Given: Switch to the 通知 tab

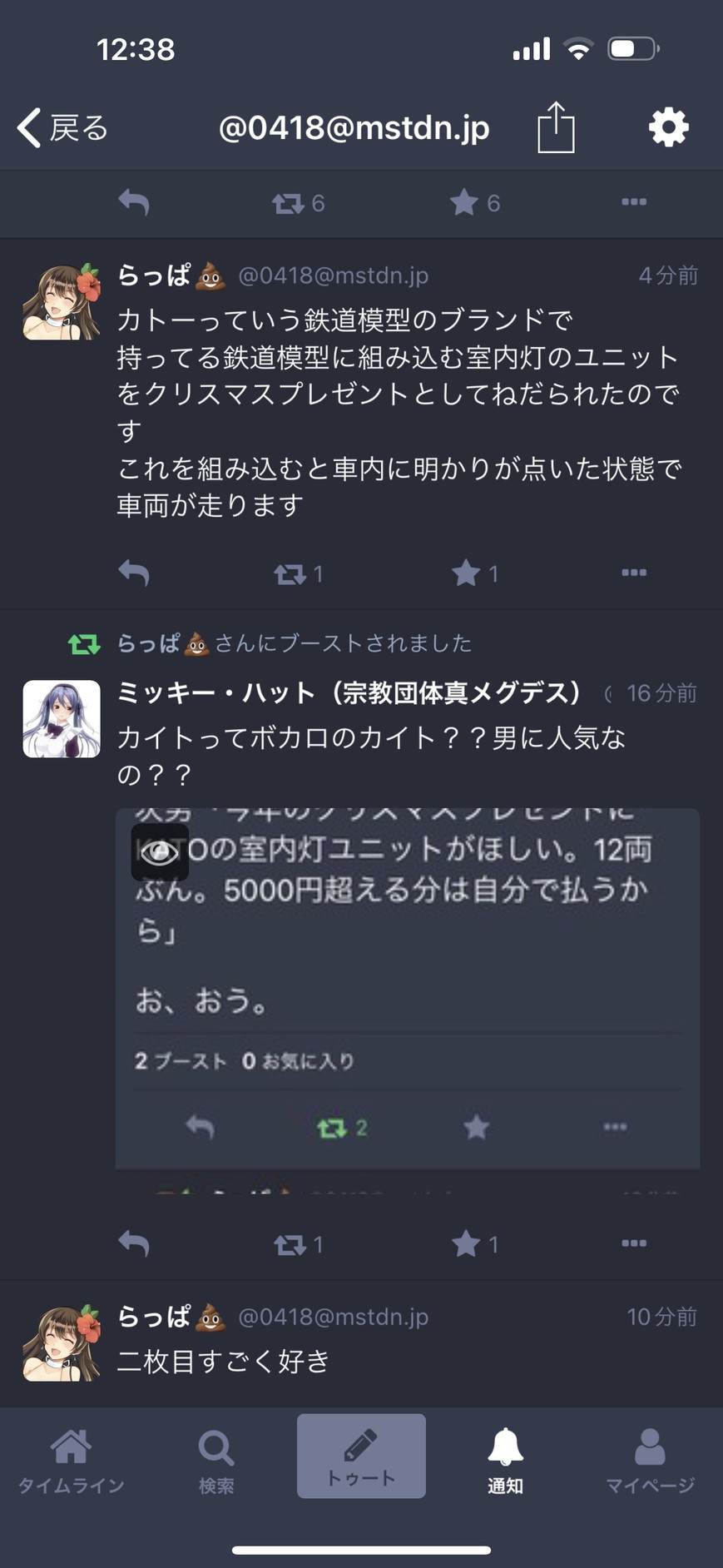Looking at the screenshot, I should click(505, 1461).
